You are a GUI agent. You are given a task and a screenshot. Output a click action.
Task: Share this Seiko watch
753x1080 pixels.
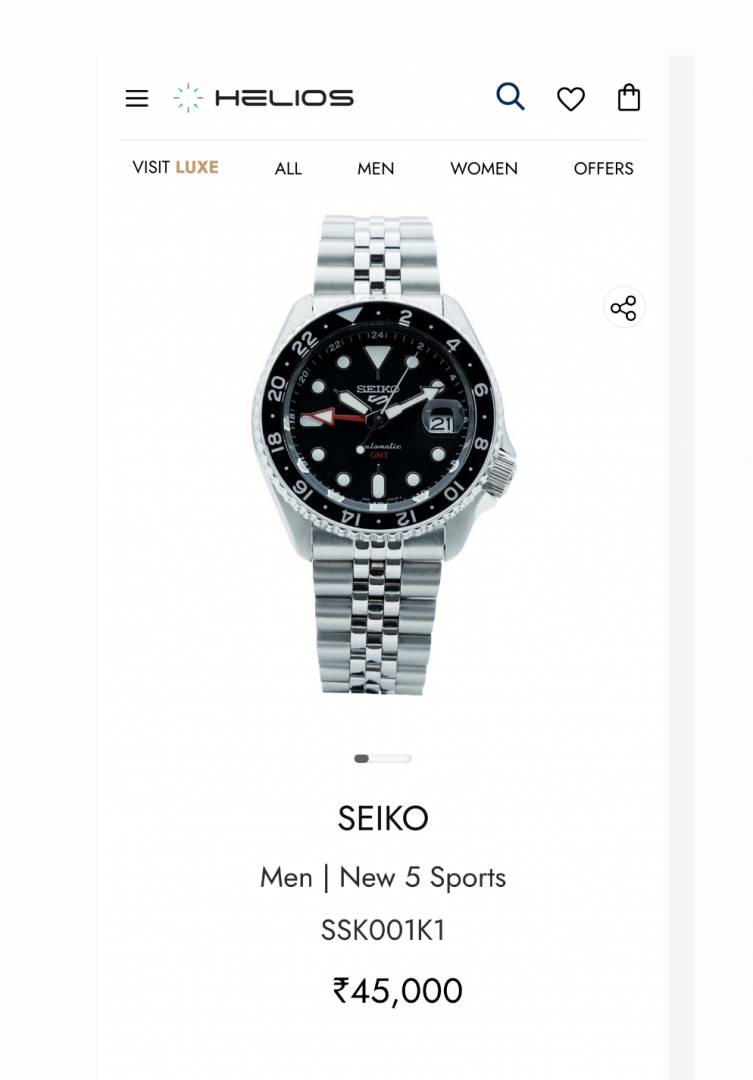(623, 307)
